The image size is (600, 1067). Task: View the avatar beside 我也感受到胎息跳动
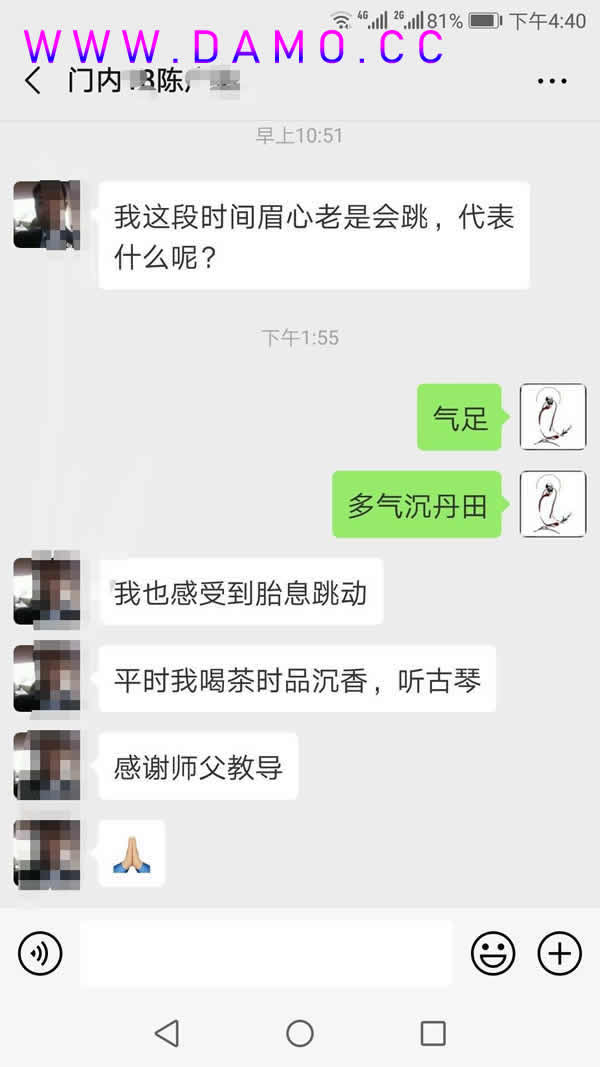[x=46, y=591]
